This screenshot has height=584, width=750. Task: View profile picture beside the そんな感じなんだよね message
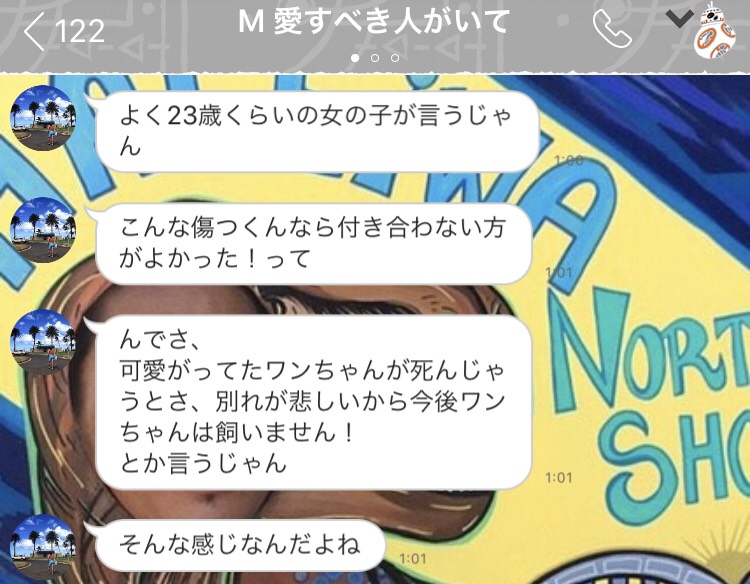[42, 548]
